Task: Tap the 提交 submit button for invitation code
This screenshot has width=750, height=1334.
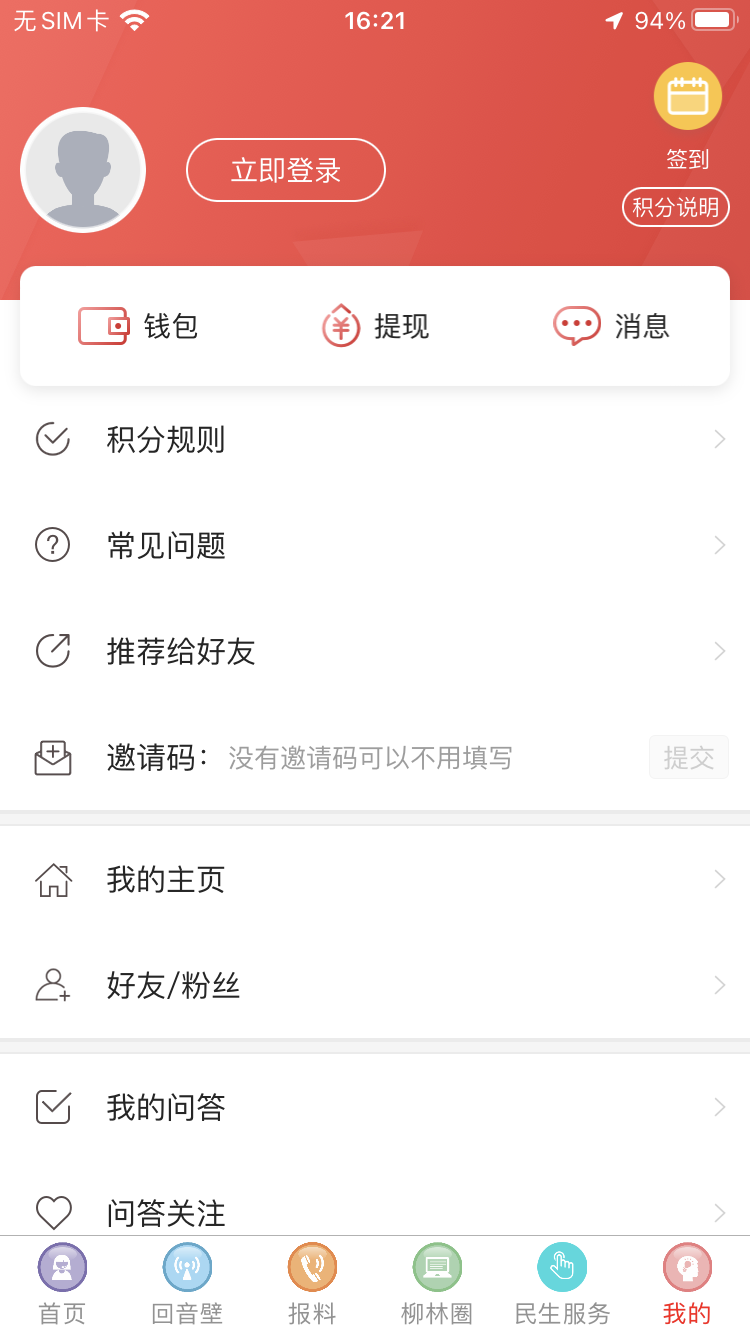Action: pos(688,757)
